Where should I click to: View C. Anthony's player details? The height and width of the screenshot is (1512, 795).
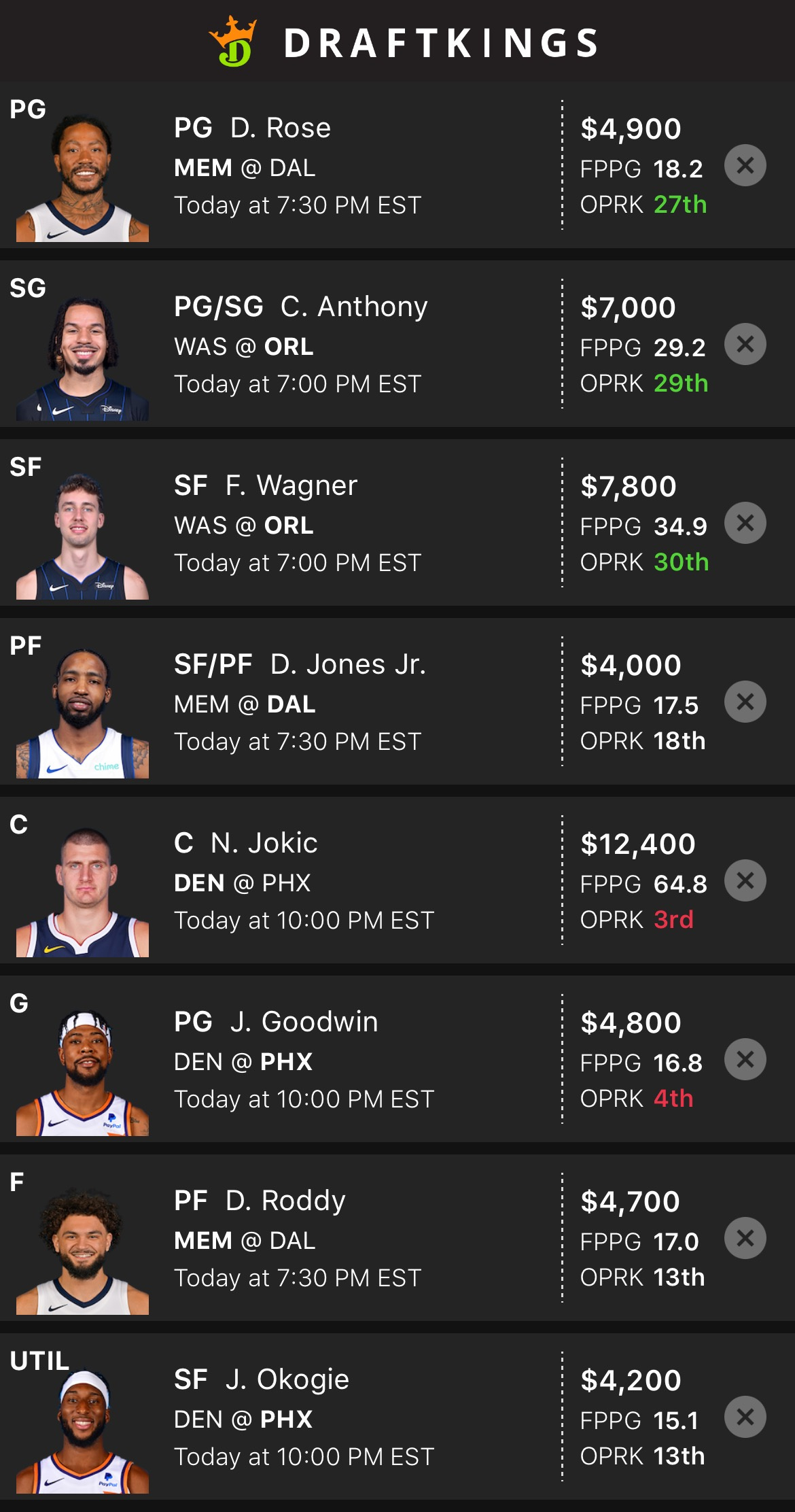click(x=353, y=307)
